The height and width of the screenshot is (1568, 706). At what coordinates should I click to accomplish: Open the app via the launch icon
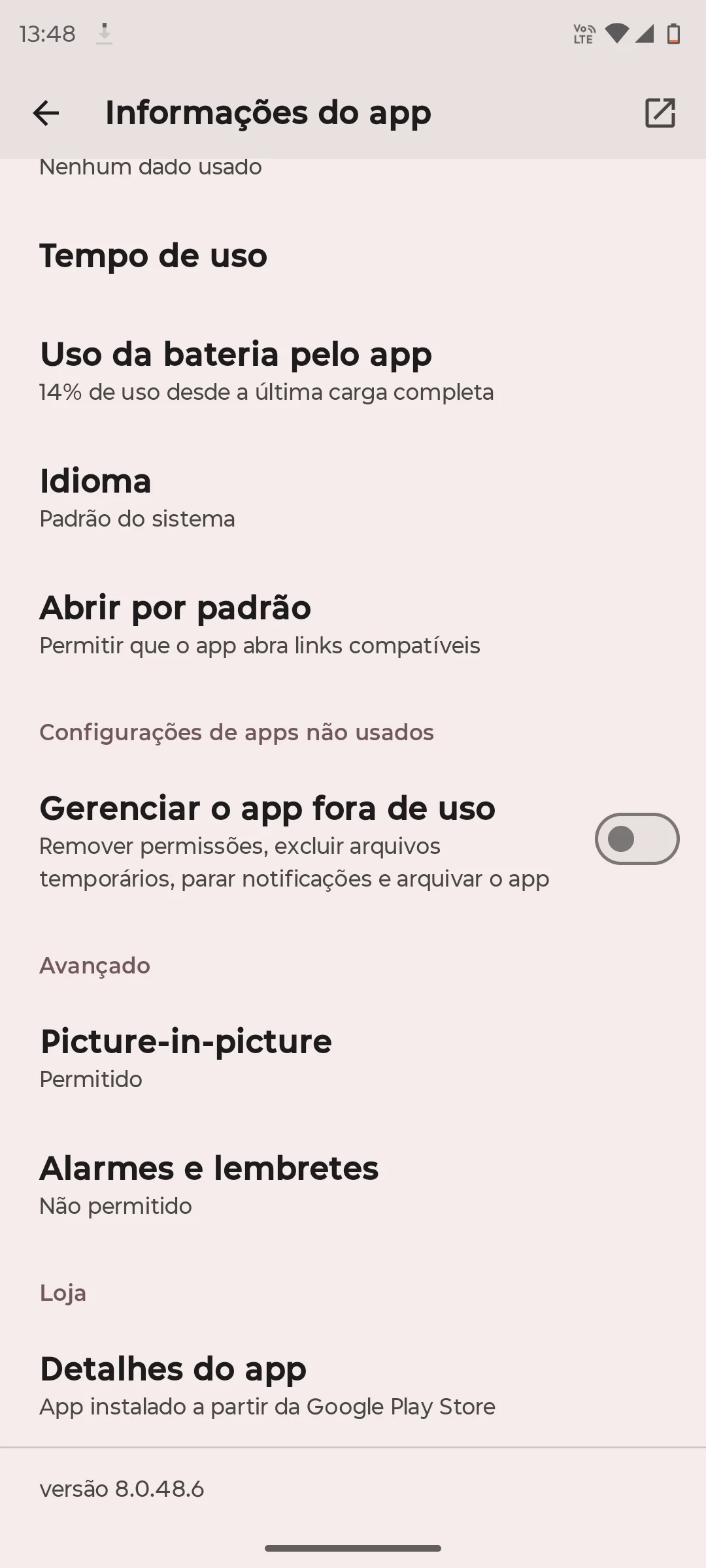tap(660, 113)
